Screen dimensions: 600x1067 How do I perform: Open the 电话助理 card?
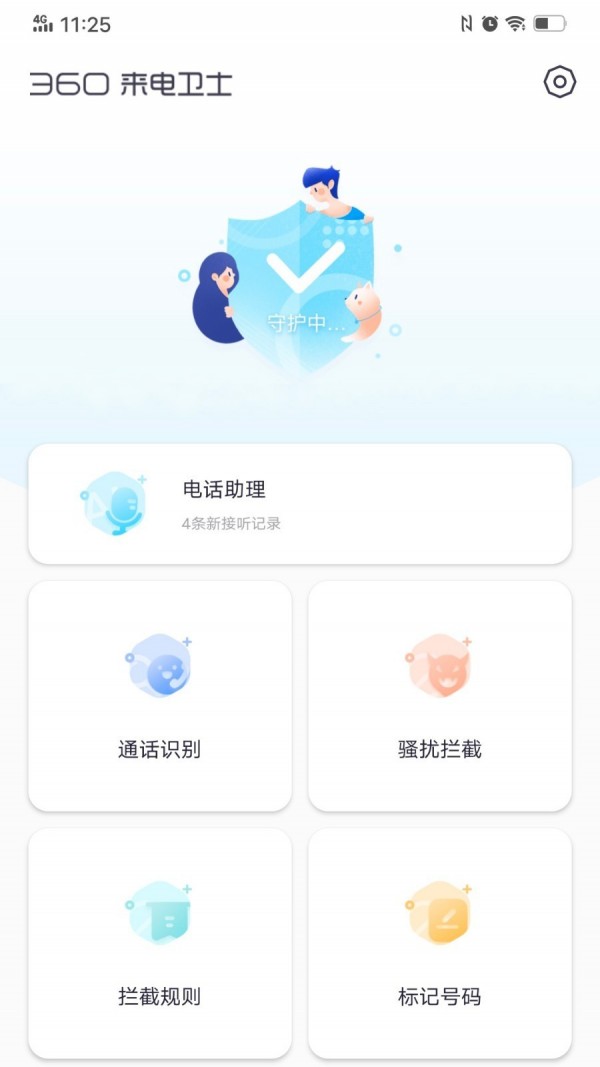tap(300, 504)
